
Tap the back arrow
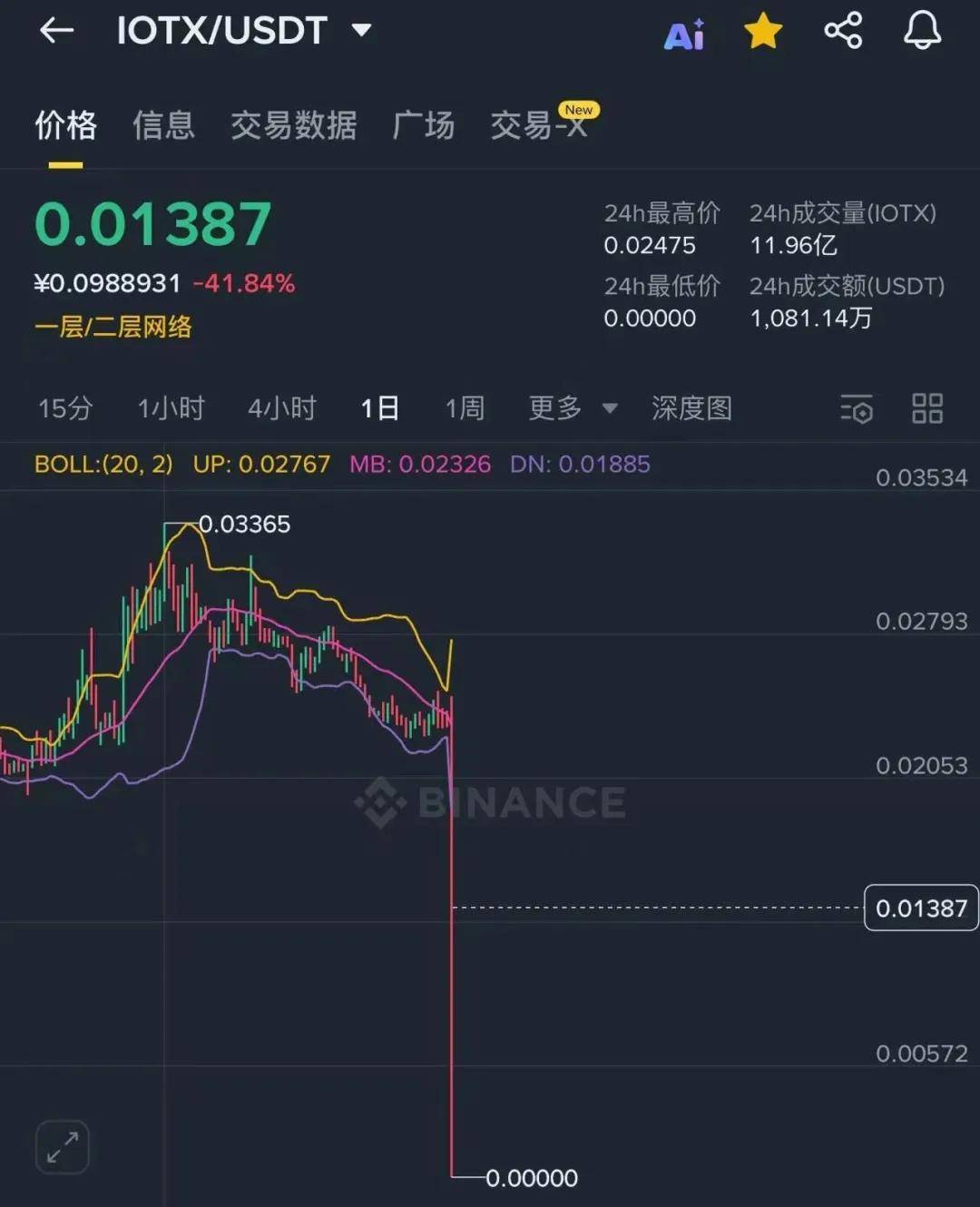pyautogui.click(x=56, y=32)
